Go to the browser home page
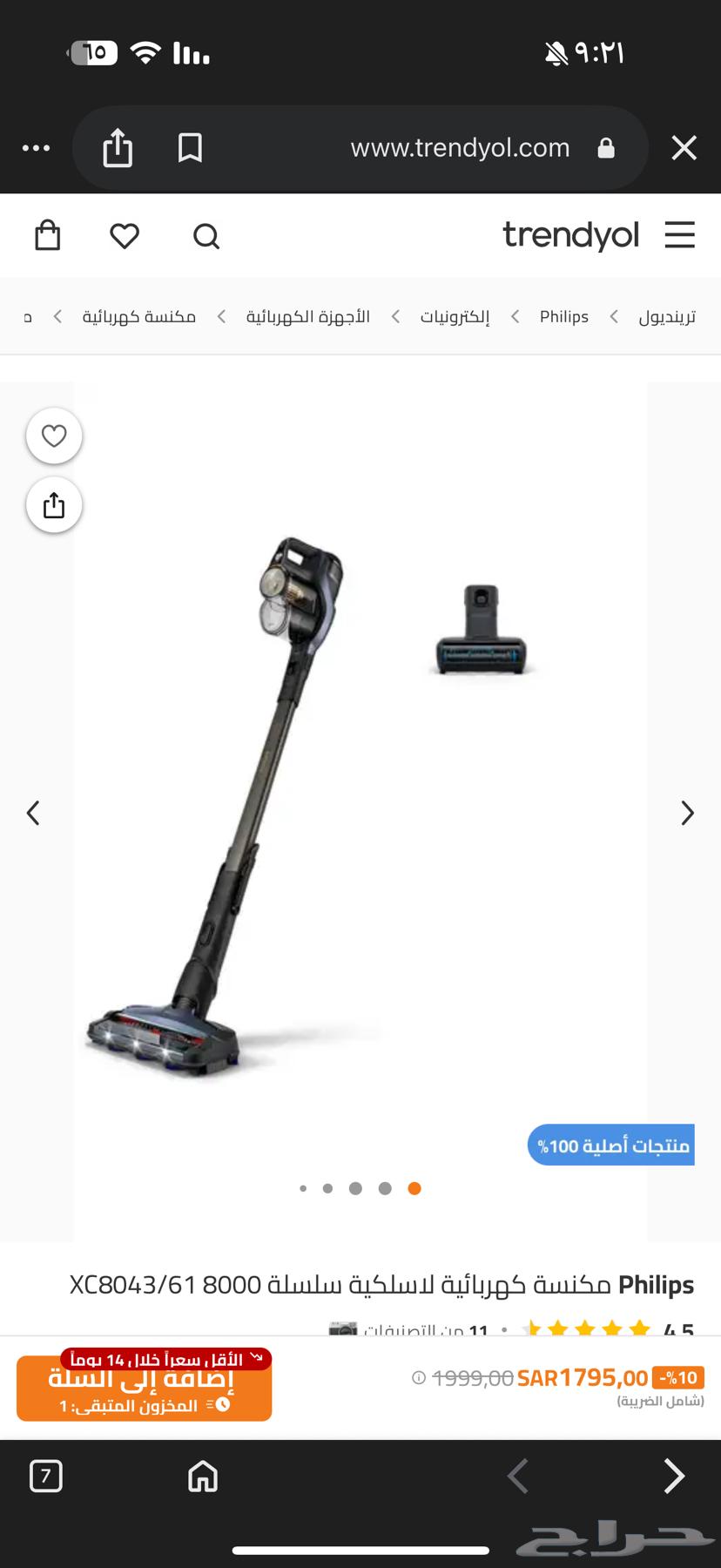The image size is (721, 1568). click(x=203, y=1476)
